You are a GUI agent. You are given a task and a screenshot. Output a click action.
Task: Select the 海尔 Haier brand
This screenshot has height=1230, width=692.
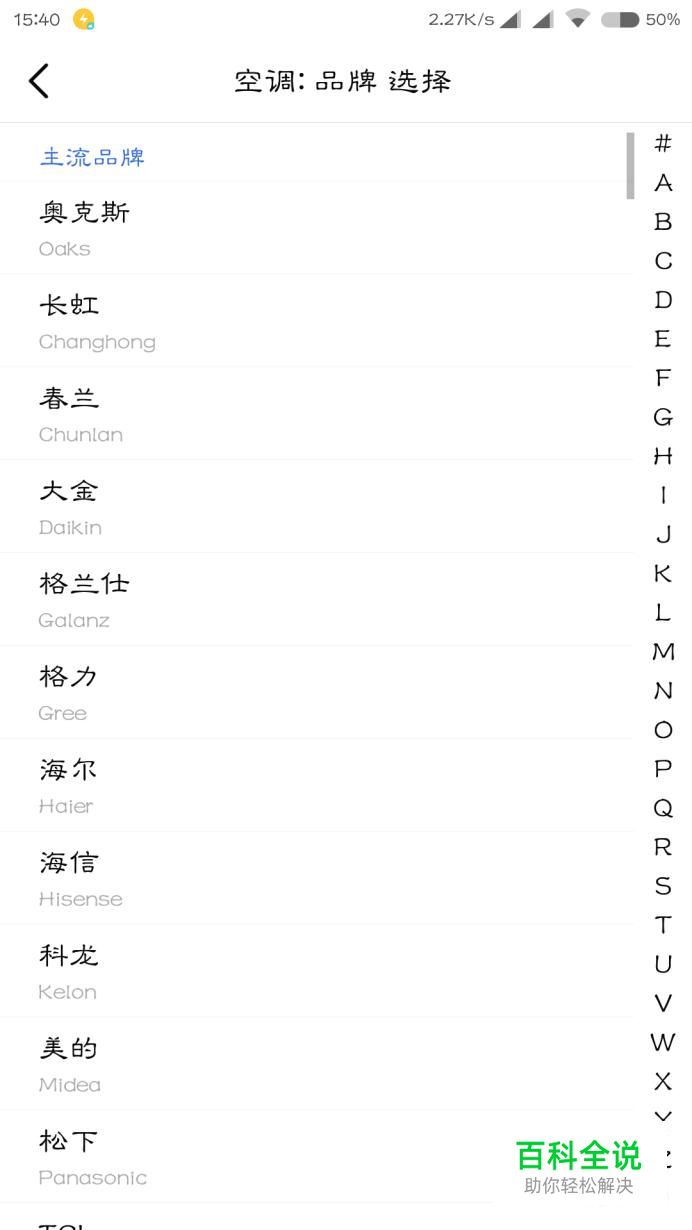coord(316,786)
